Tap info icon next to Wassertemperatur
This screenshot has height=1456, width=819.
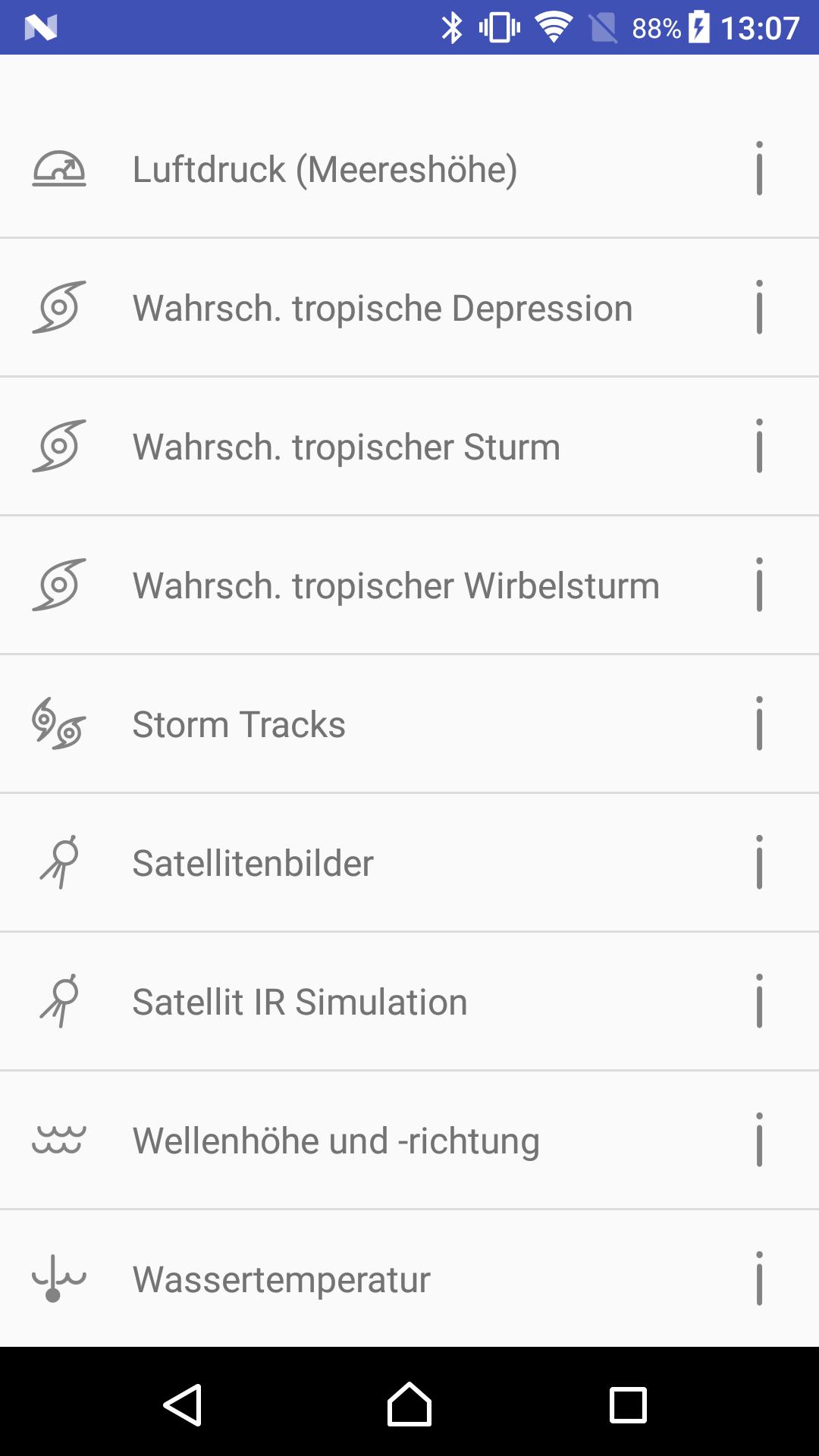[x=759, y=1279]
